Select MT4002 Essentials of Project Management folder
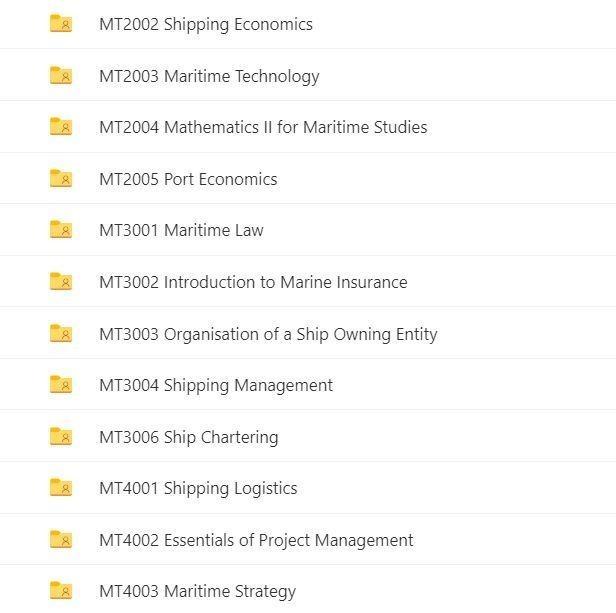 tap(256, 540)
